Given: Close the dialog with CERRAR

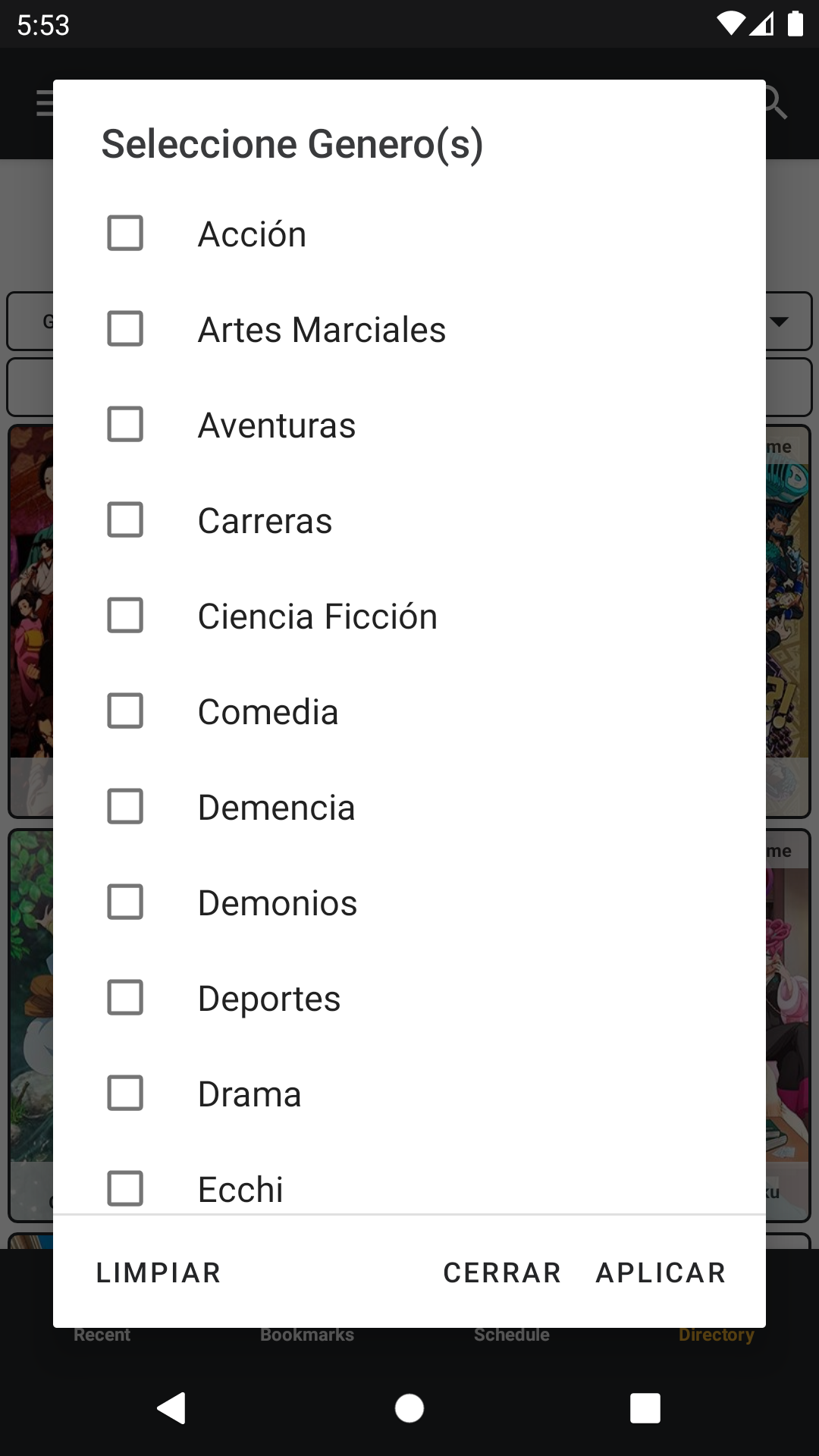Looking at the screenshot, I should click(x=502, y=1272).
